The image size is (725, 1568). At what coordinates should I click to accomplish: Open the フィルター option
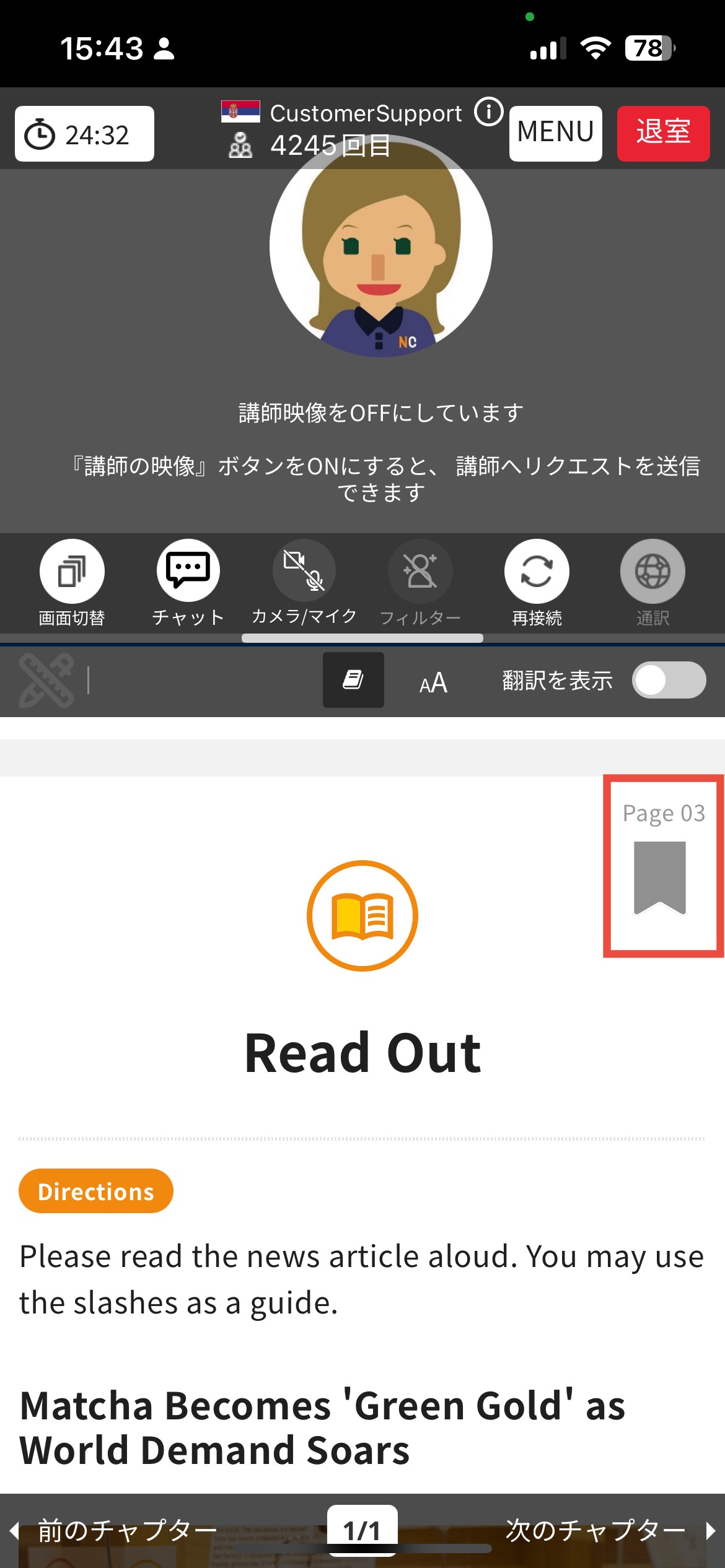click(420, 571)
